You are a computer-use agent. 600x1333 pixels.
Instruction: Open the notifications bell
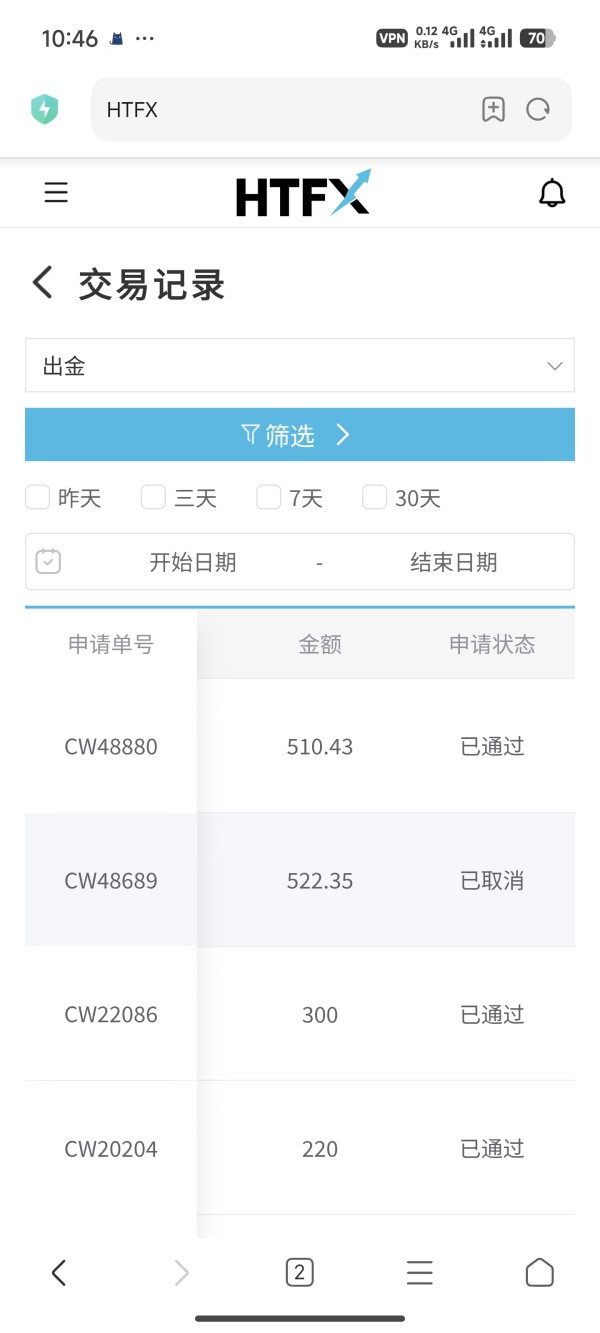(552, 193)
